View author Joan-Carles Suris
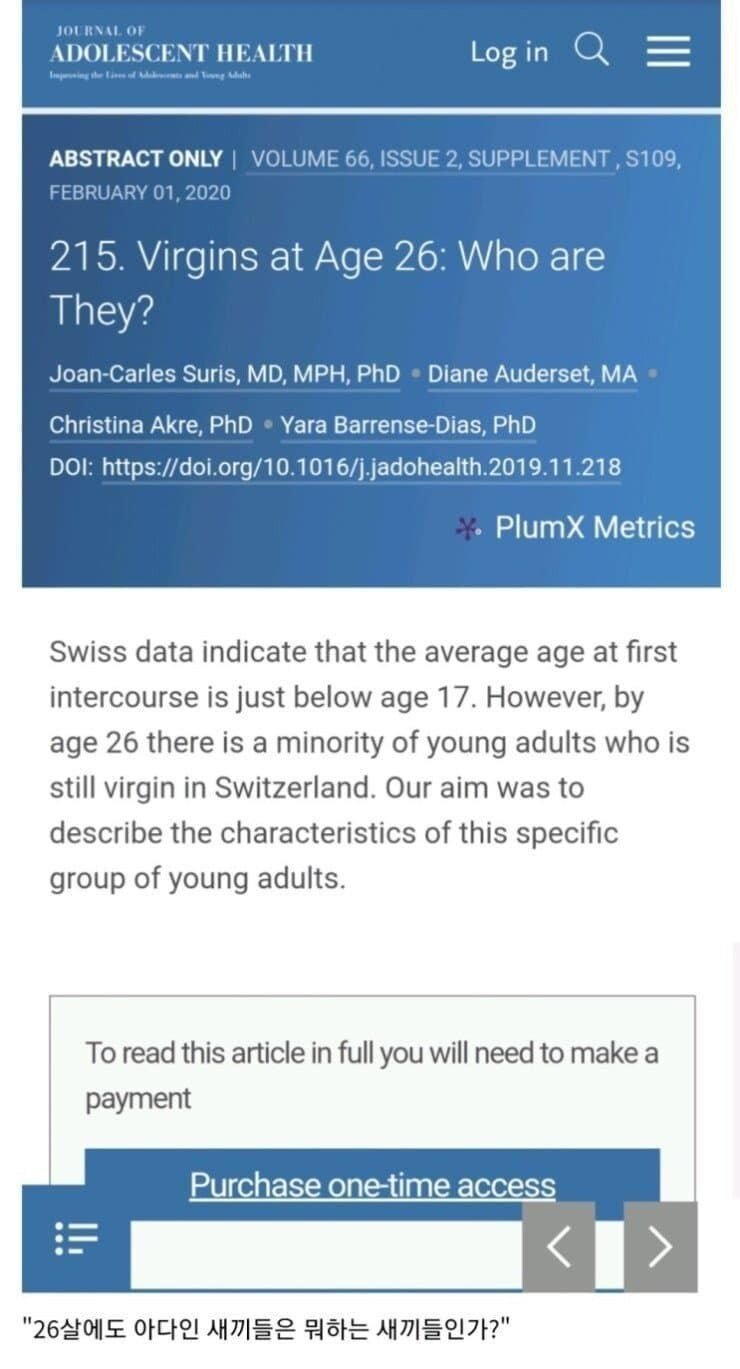Image resolution: width=740 pixels, height=1369 pixels. pyautogui.click(x=225, y=374)
